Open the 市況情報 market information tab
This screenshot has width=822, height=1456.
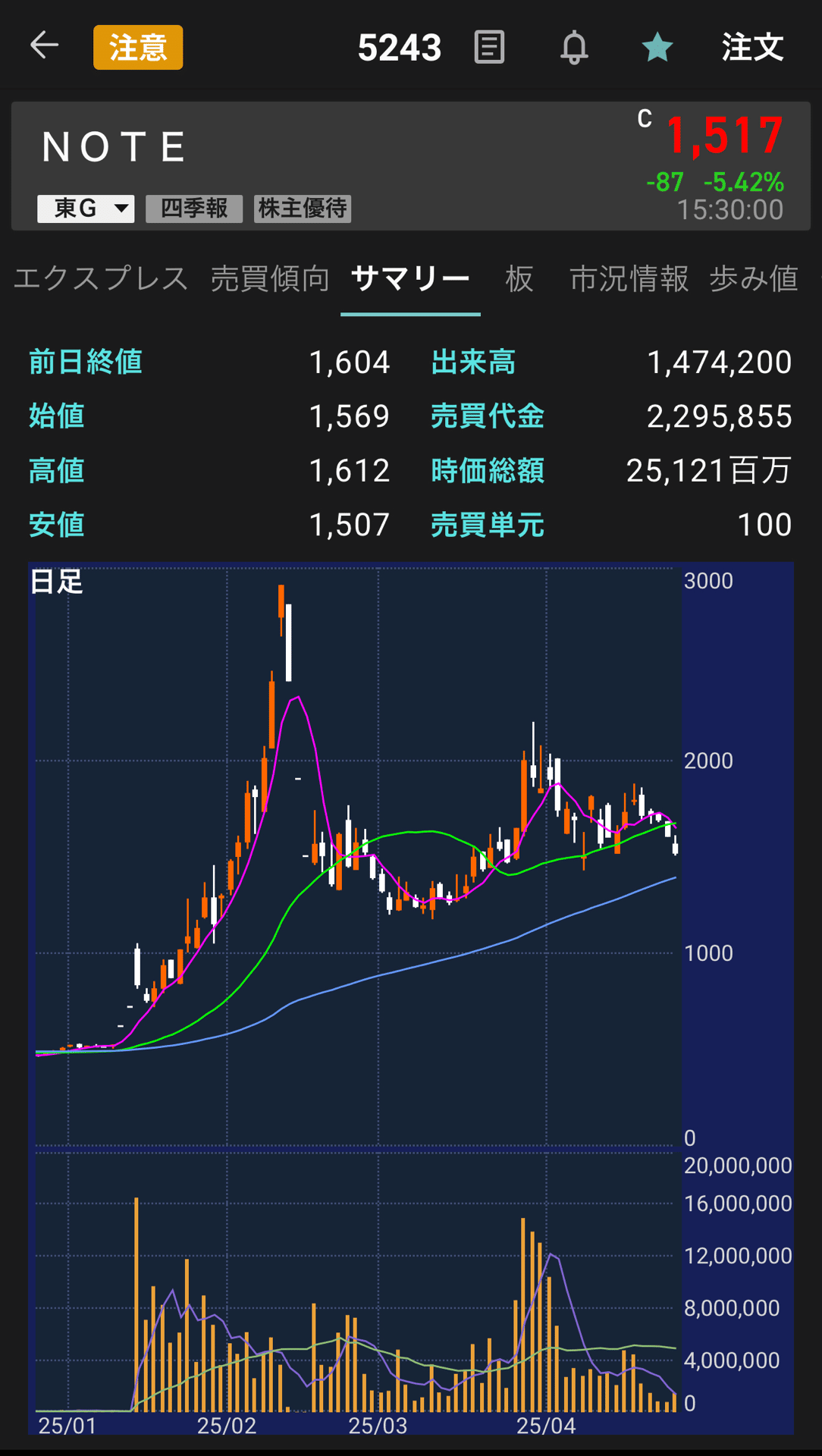(629, 280)
